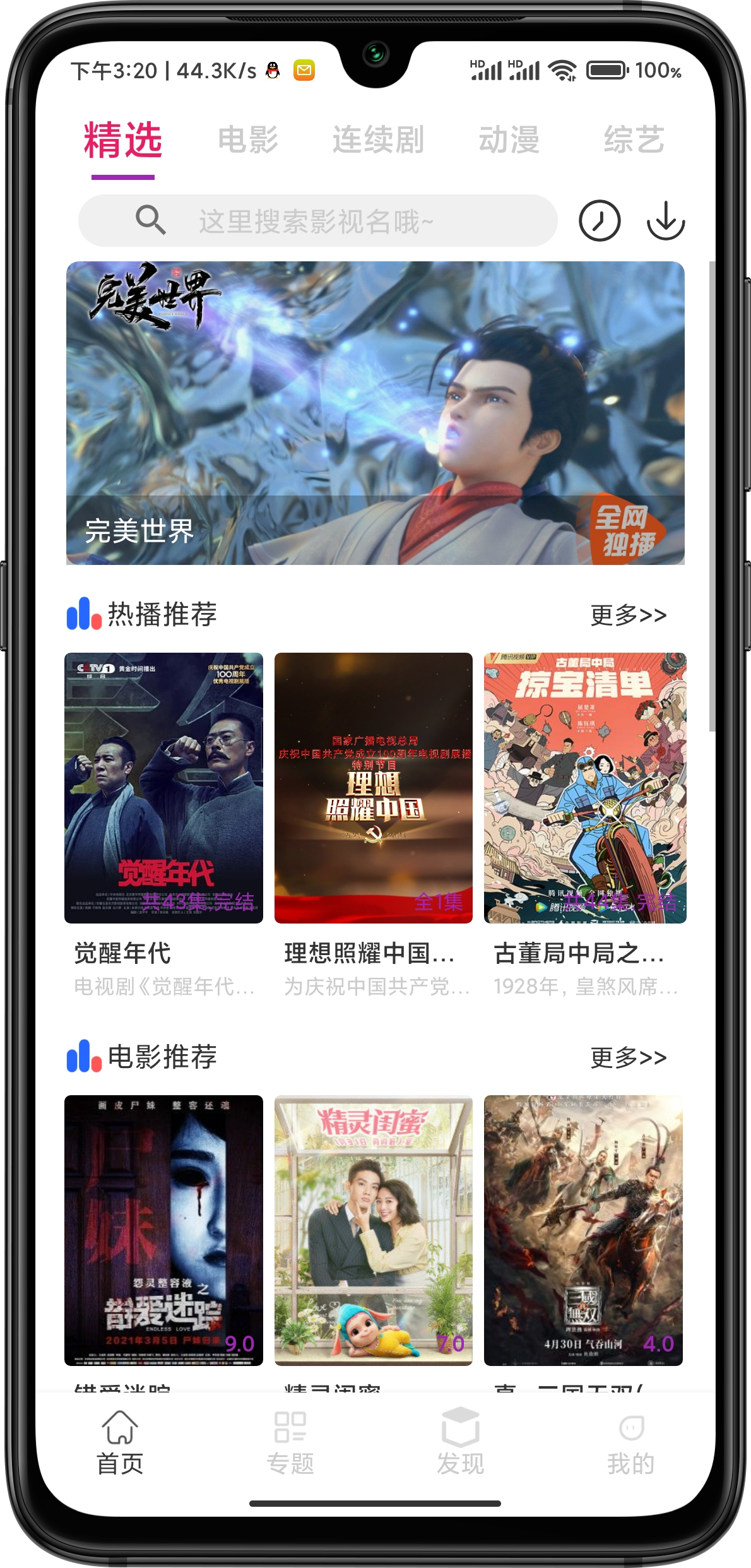This screenshot has height=1568, width=751.
Task: Open the horror movie poster rated 9.0
Action: pos(163,1230)
